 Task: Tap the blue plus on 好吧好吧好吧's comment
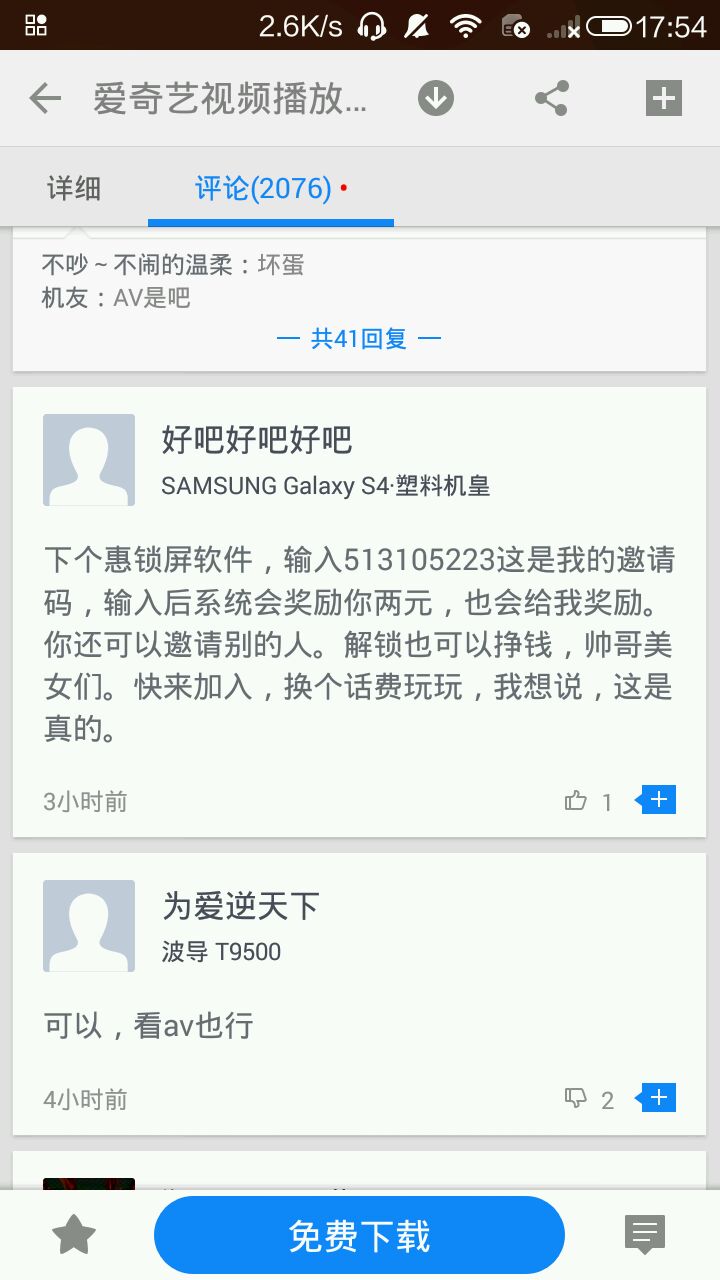[x=658, y=800]
